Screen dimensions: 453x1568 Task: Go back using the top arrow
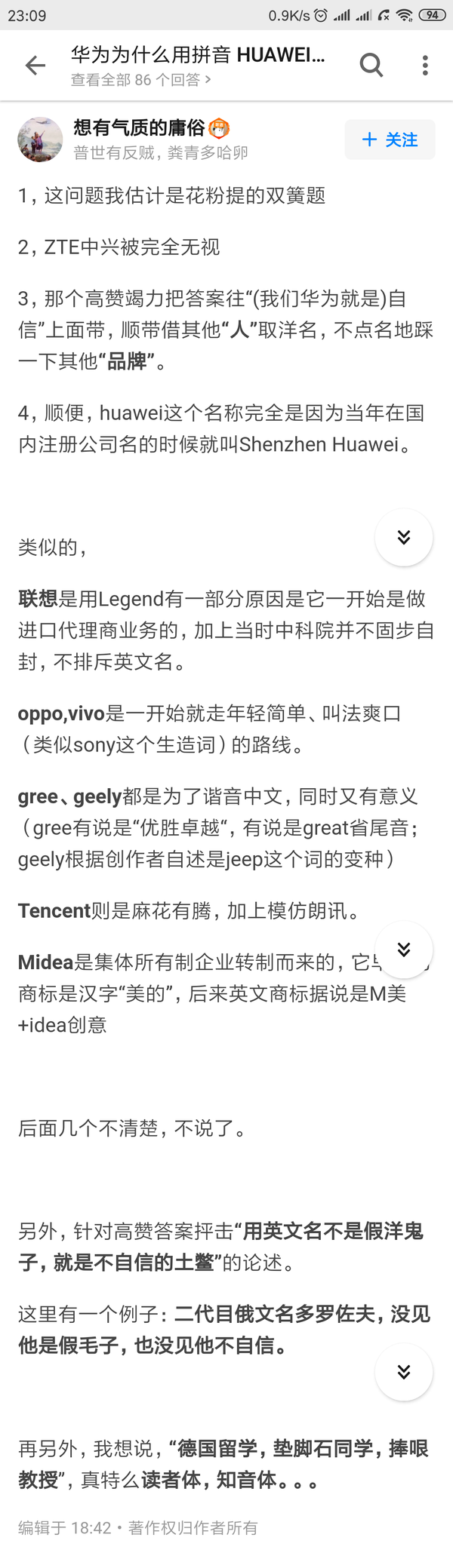tap(35, 66)
